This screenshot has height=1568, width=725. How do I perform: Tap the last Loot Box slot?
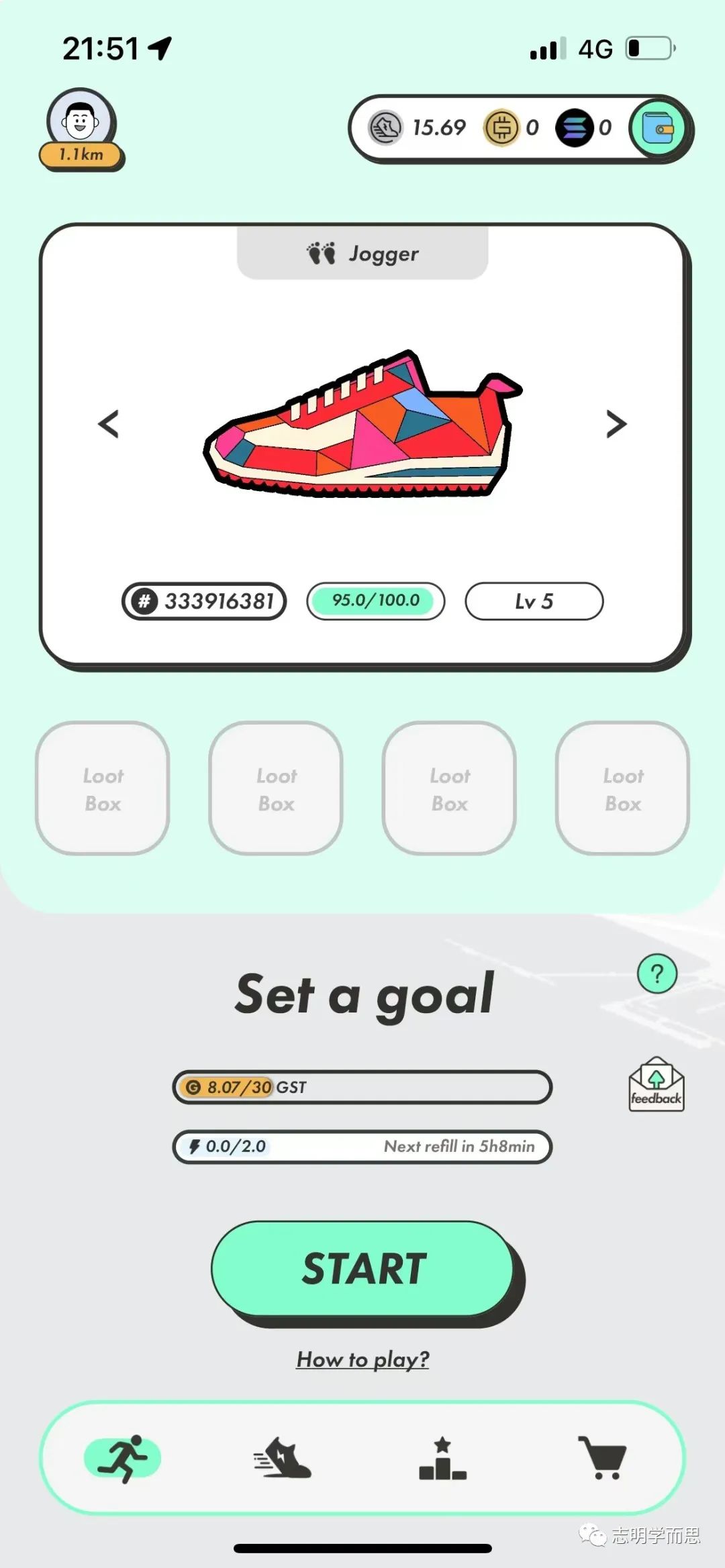pos(622,788)
